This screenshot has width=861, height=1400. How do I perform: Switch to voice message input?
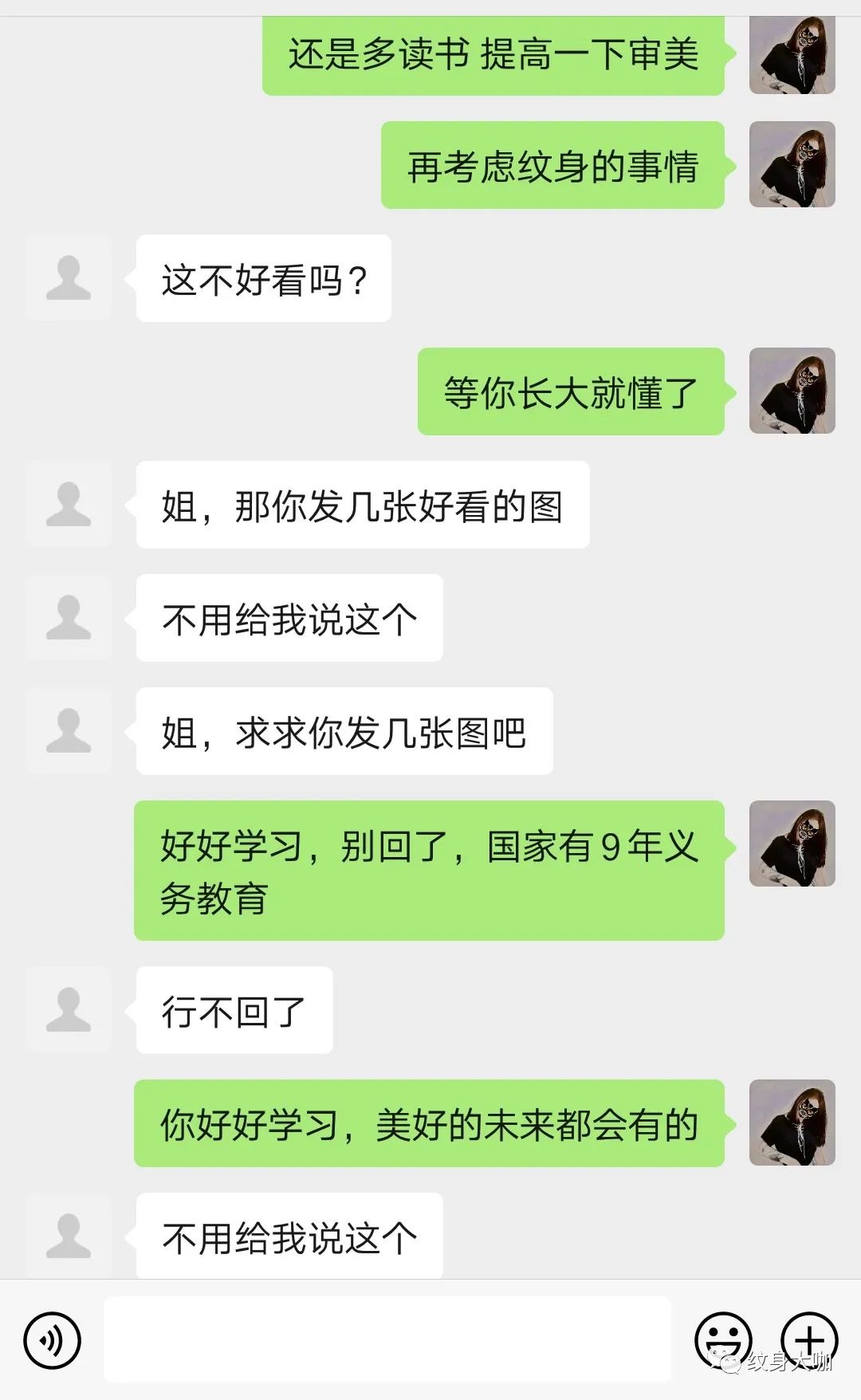click(53, 1340)
